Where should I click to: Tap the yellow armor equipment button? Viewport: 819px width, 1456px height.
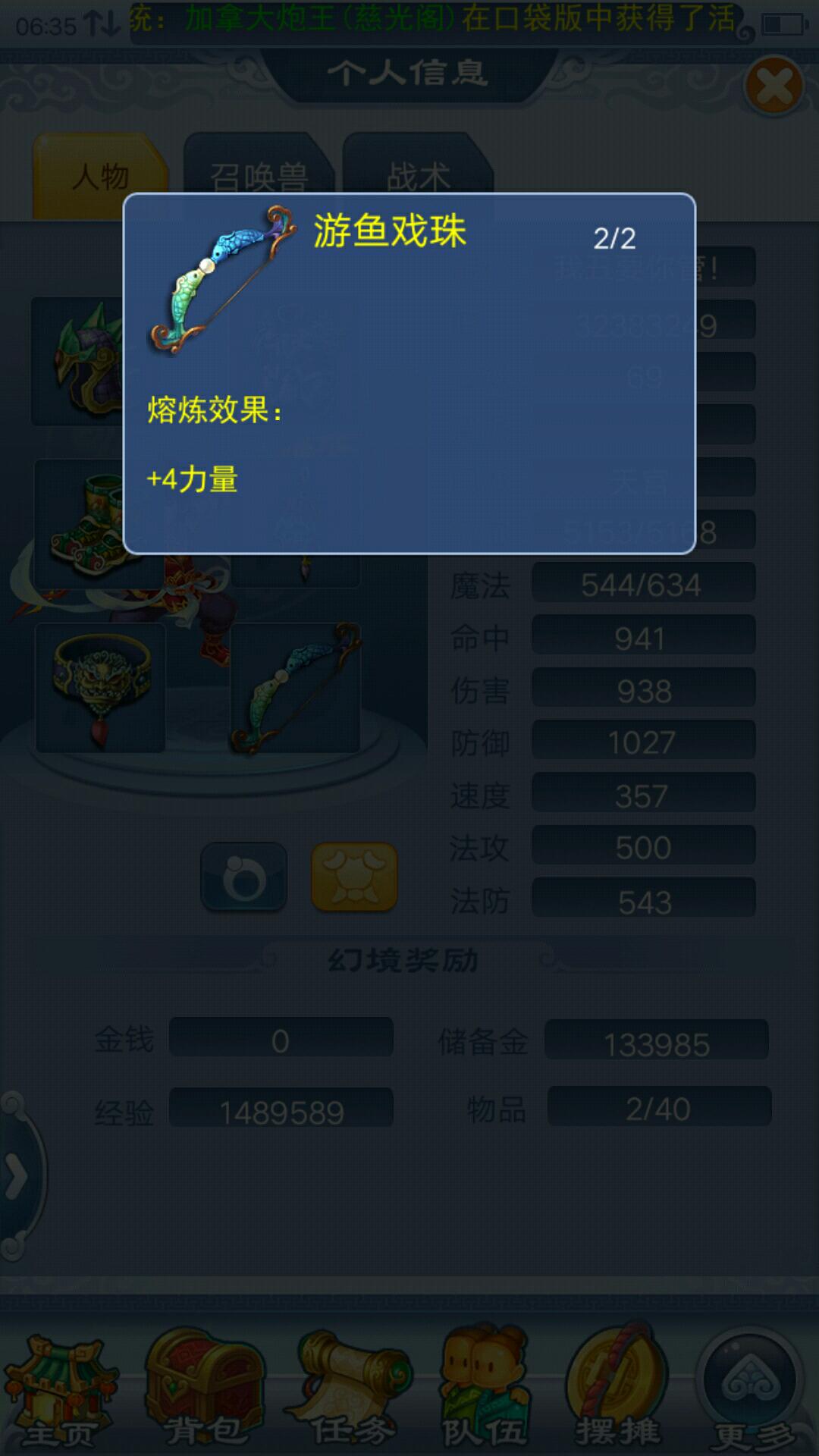pyautogui.click(x=354, y=877)
